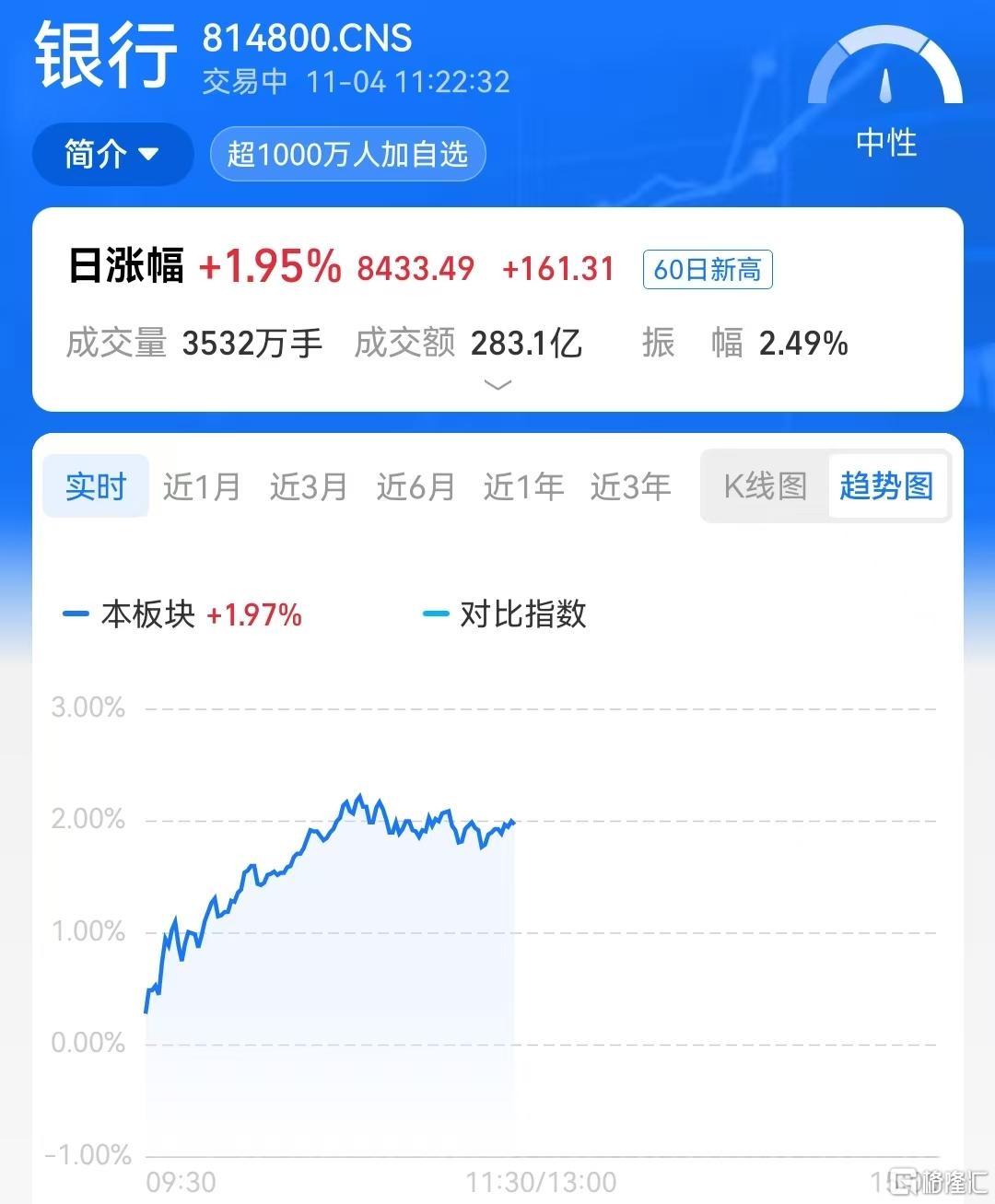This screenshot has width=995, height=1204.
Task: Click the 日涨幅 +1.95% indicator
Action: pyautogui.click(x=205, y=267)
